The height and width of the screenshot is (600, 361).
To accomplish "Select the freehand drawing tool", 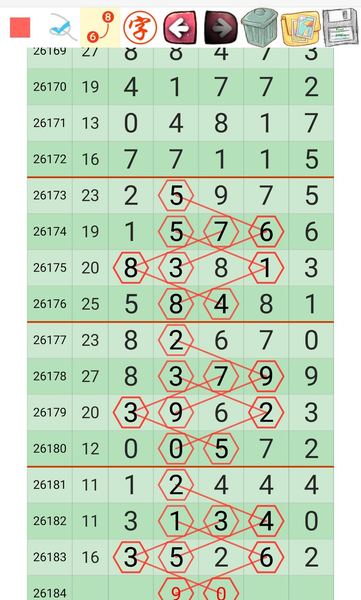I will (61, 28).
